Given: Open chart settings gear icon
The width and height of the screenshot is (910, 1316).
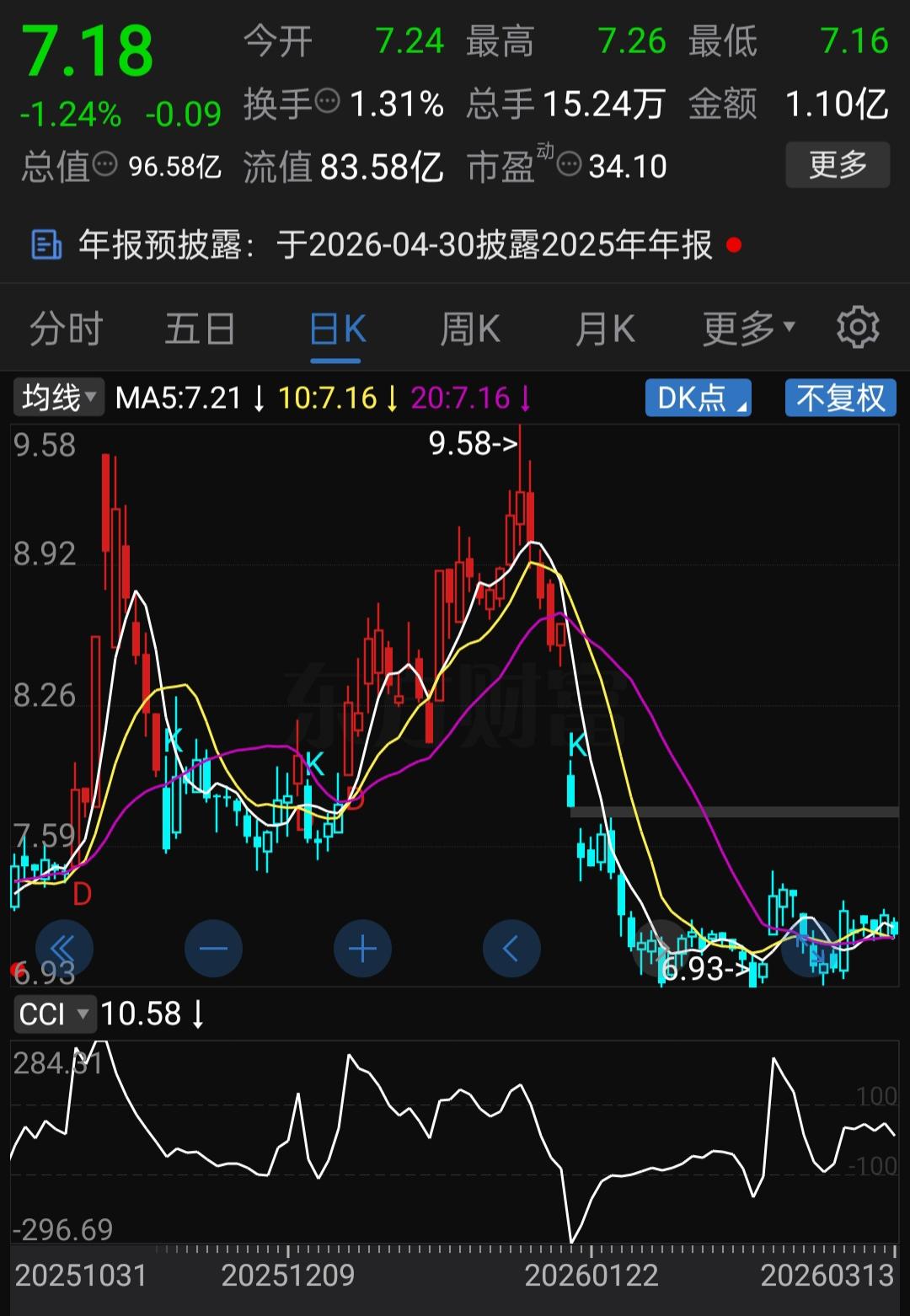Looking at the screenshot, I should [857, 328].
